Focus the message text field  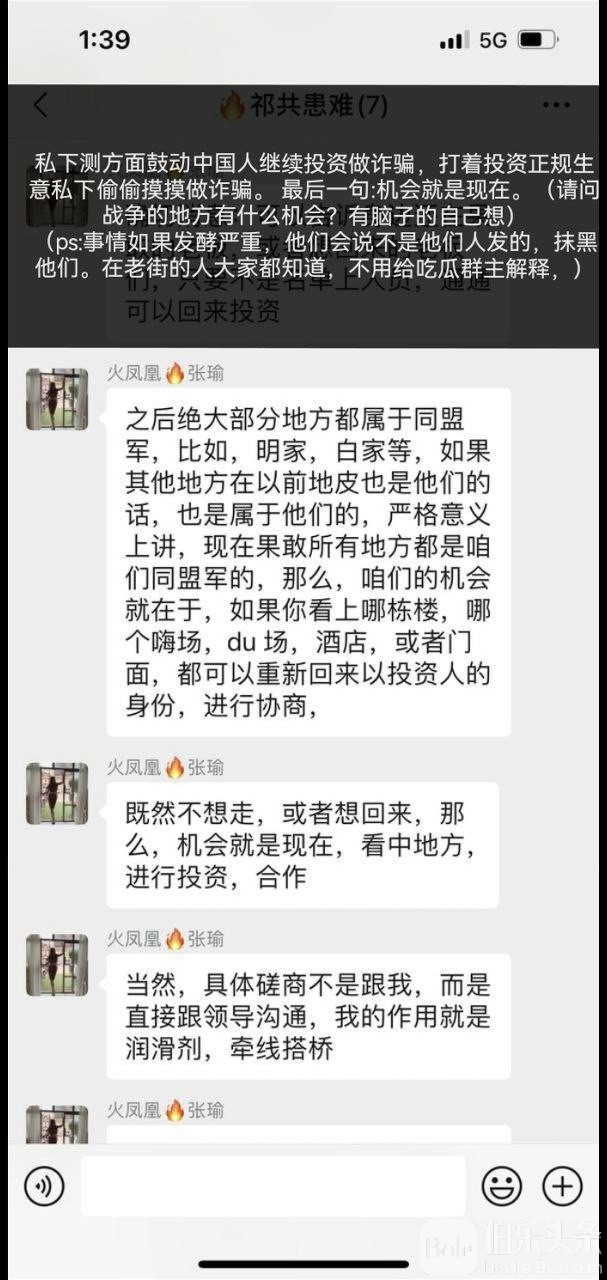click(272, 1187)
